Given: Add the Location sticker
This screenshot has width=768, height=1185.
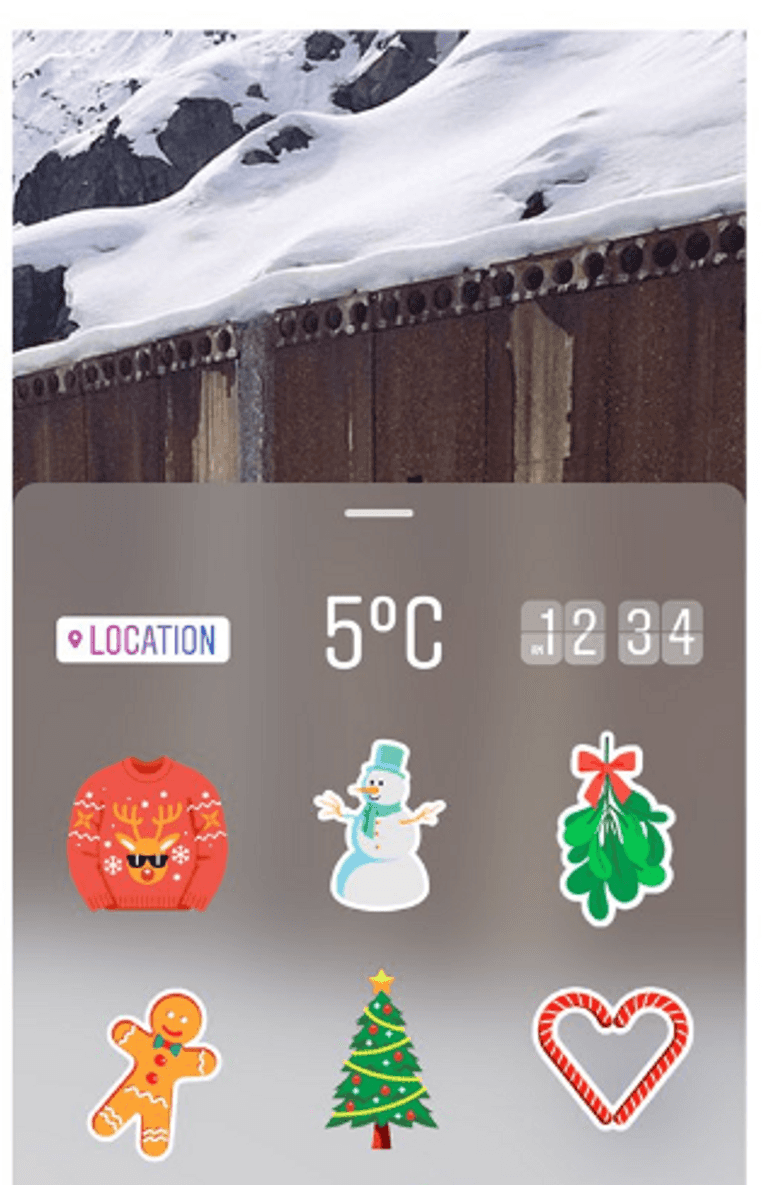Looking at the screenshot, I should point(143,640).
